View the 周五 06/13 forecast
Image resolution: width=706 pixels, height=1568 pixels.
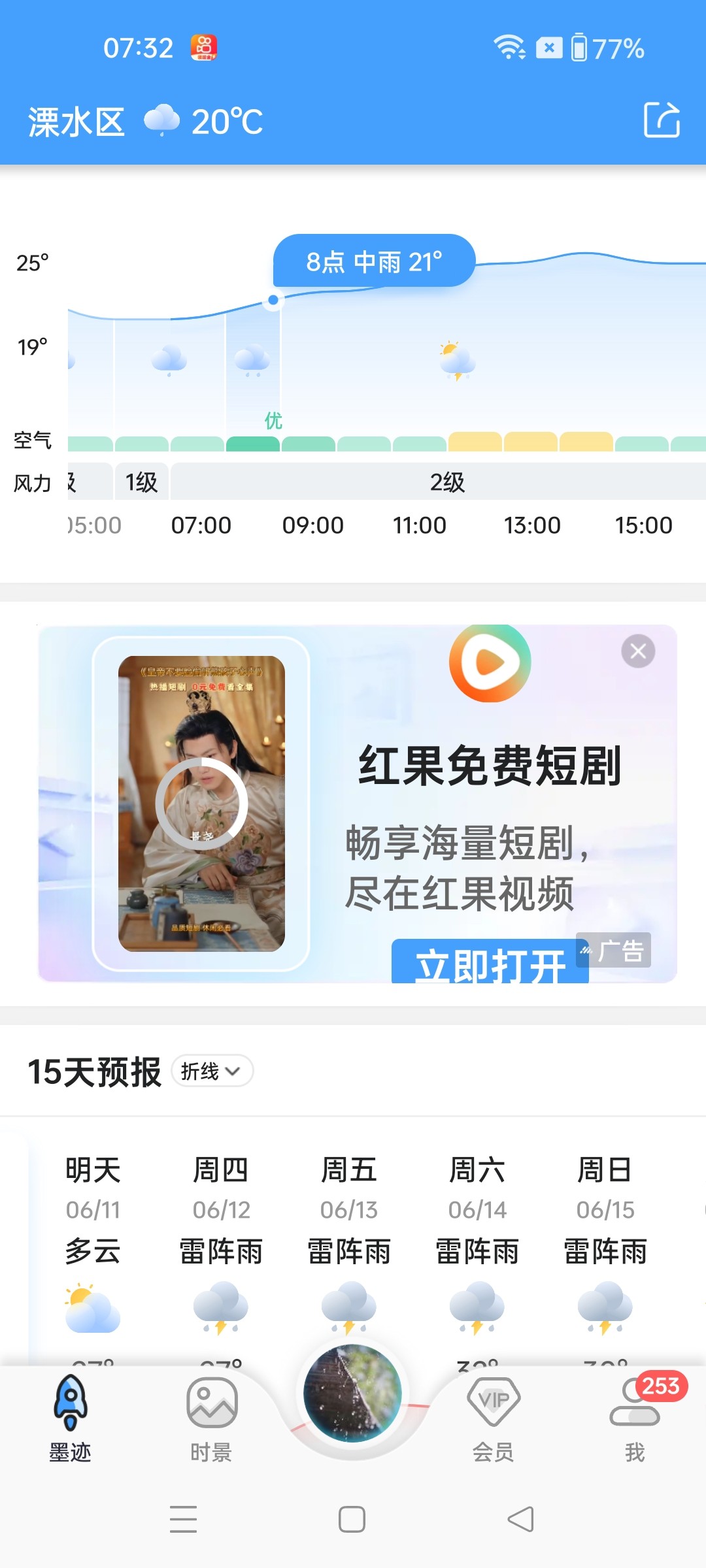click(x=349, y=1241)
